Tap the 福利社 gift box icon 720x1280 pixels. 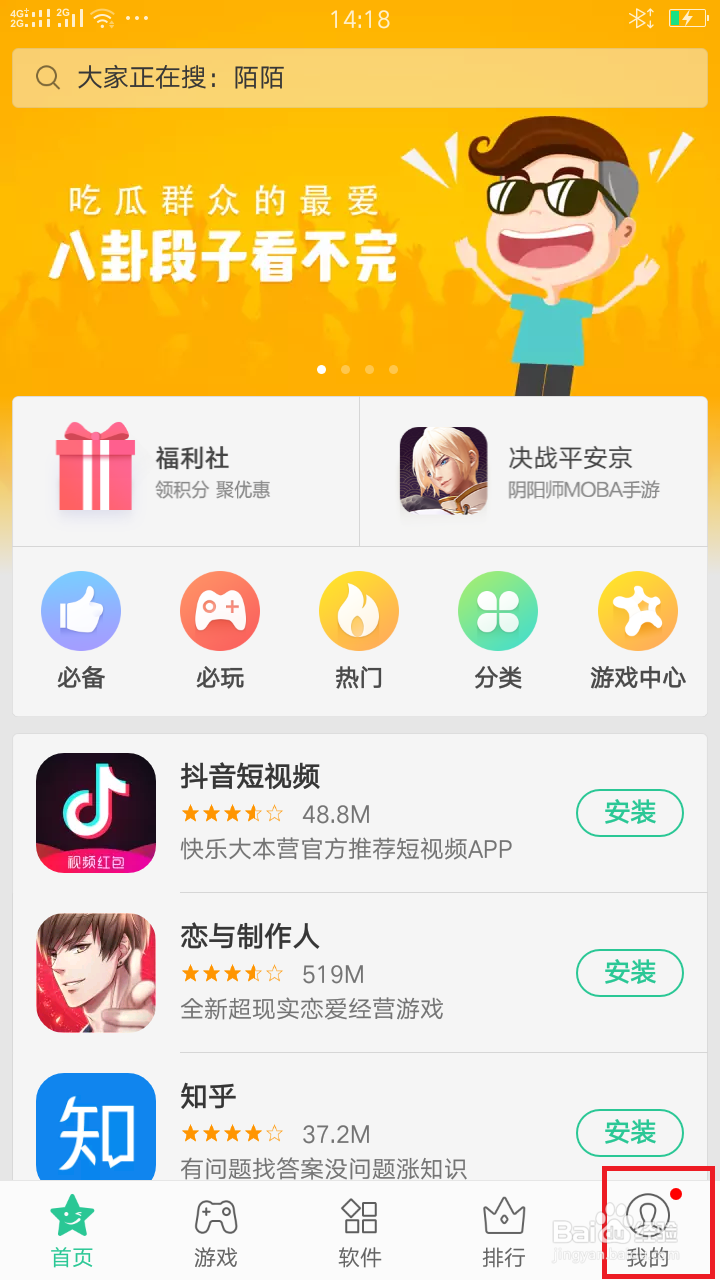[x=95, y=470]
